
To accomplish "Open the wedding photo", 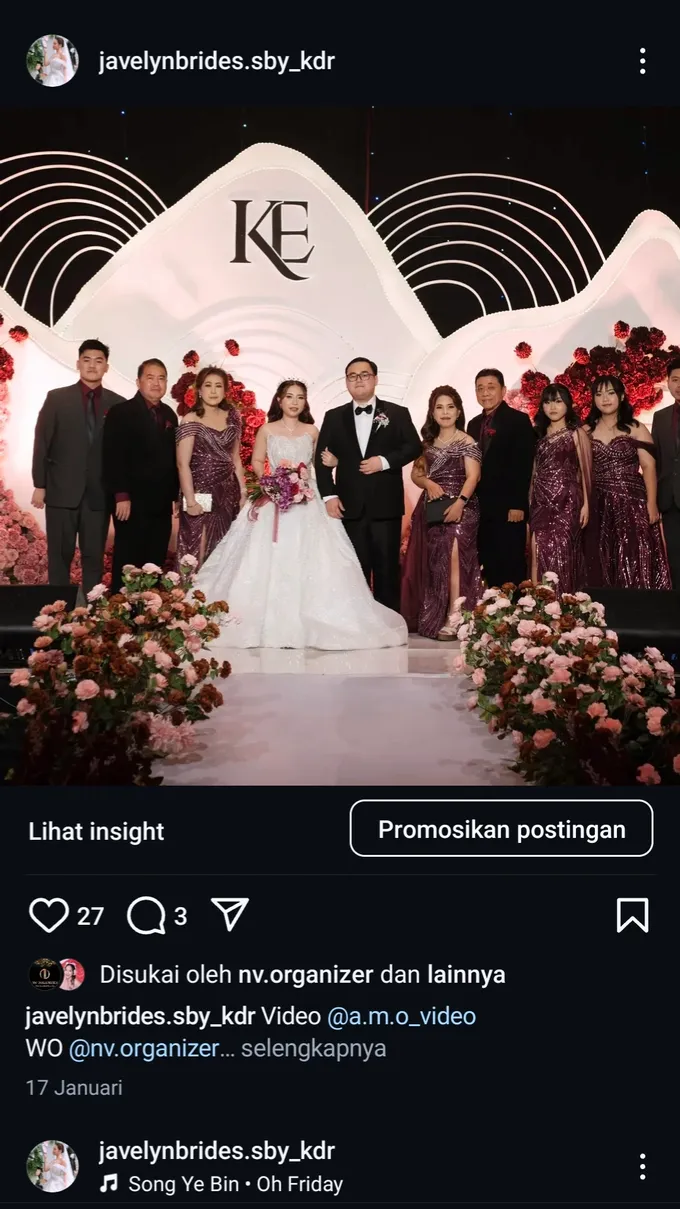I will [340, 445].
